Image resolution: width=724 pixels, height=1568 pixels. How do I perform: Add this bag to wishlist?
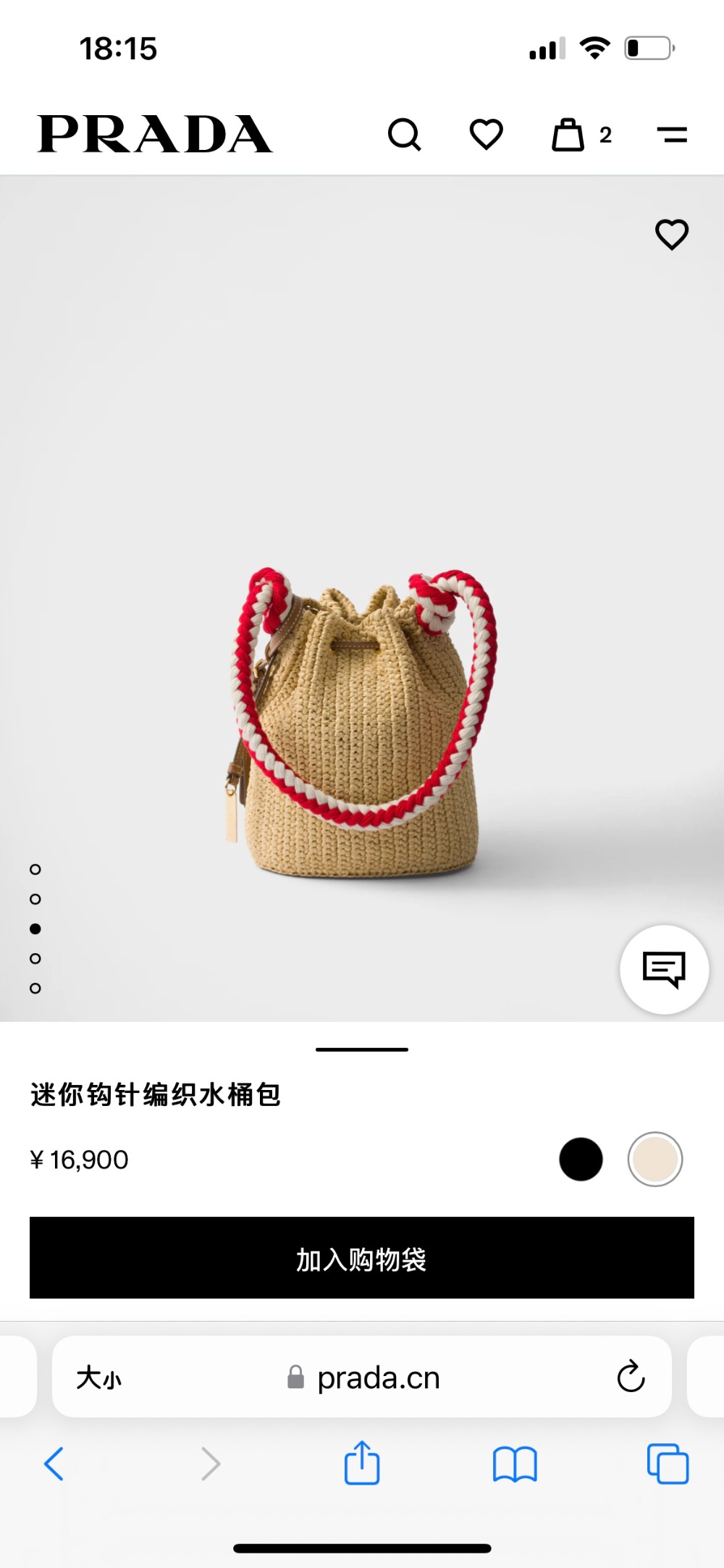click(671, 235)
